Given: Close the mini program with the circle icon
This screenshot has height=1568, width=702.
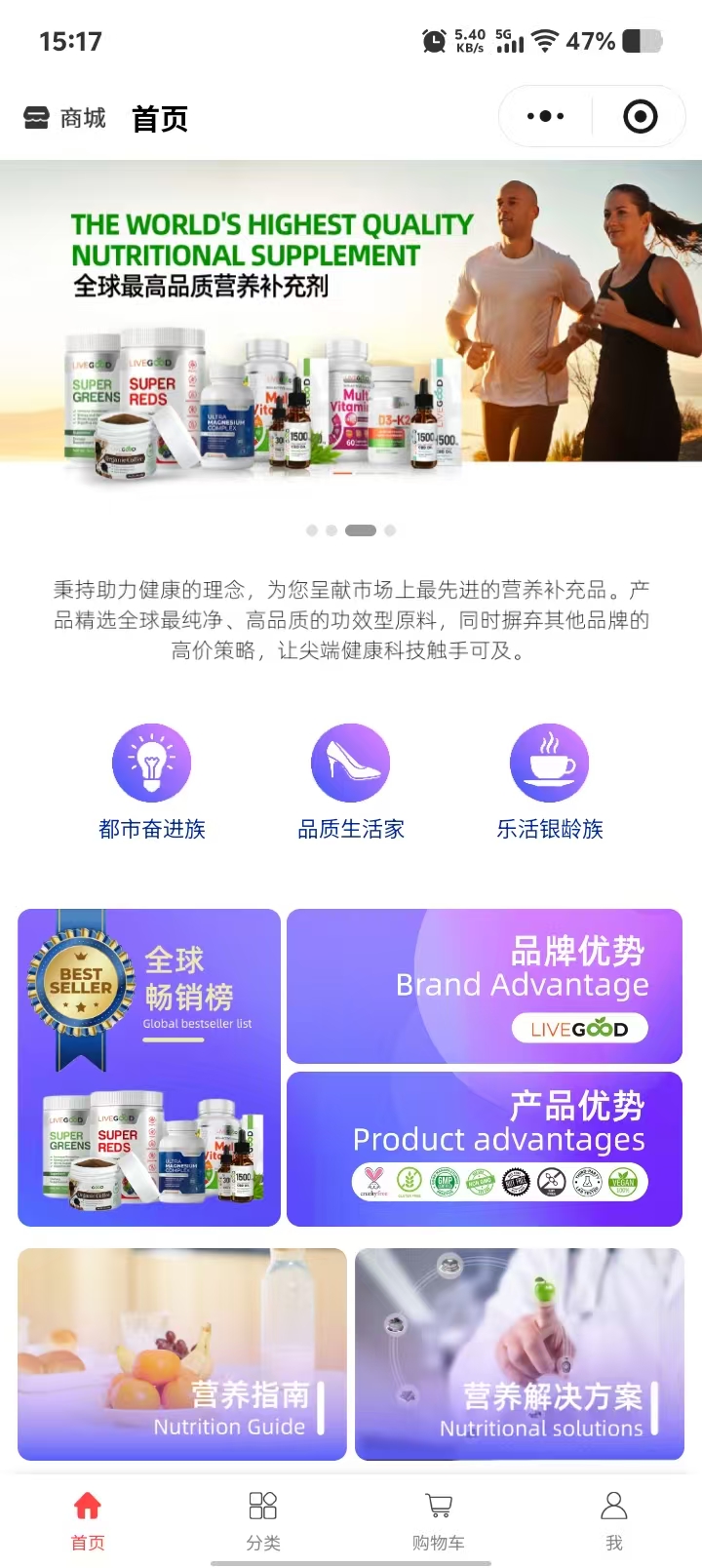Looking at the screenshot, I should [640, 117].
